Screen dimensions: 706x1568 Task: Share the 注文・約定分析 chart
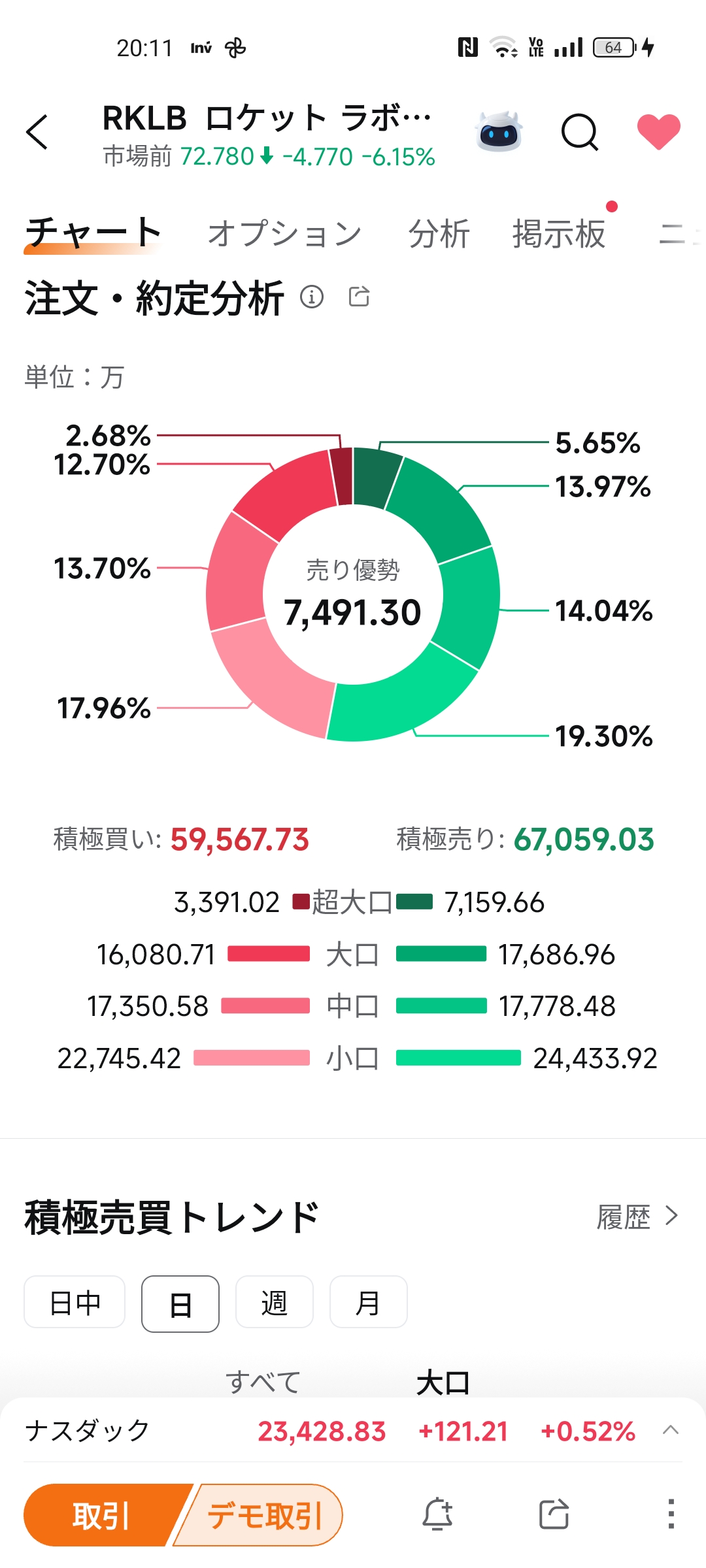[359, 297]
